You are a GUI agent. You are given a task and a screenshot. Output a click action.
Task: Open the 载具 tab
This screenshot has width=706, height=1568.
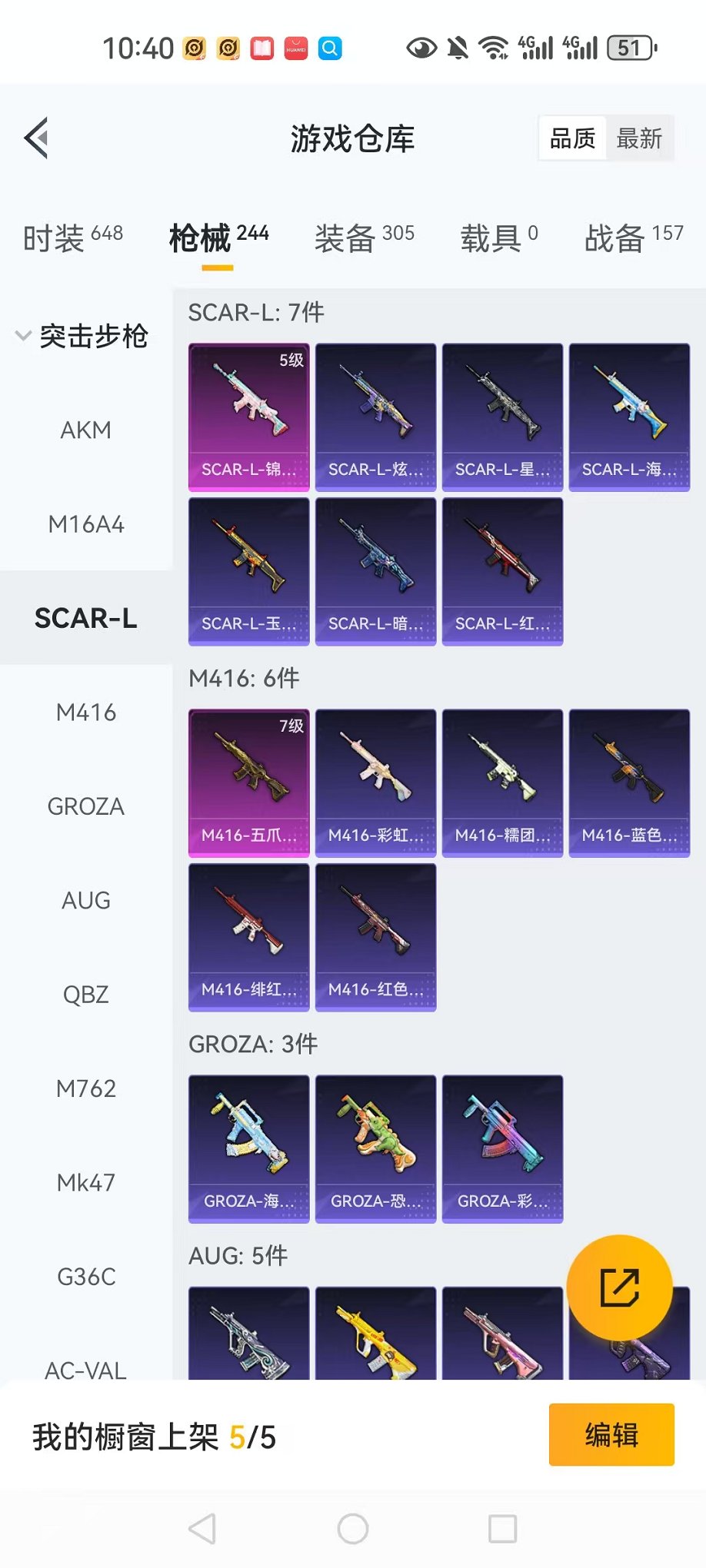[499, 237]
